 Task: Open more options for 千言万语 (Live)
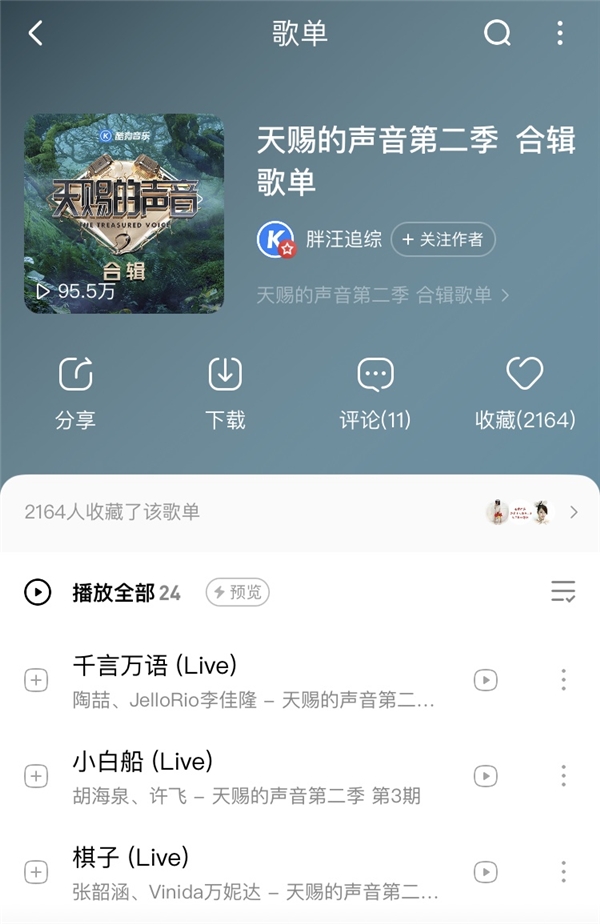pyautogui.click(x=563, y=680)
